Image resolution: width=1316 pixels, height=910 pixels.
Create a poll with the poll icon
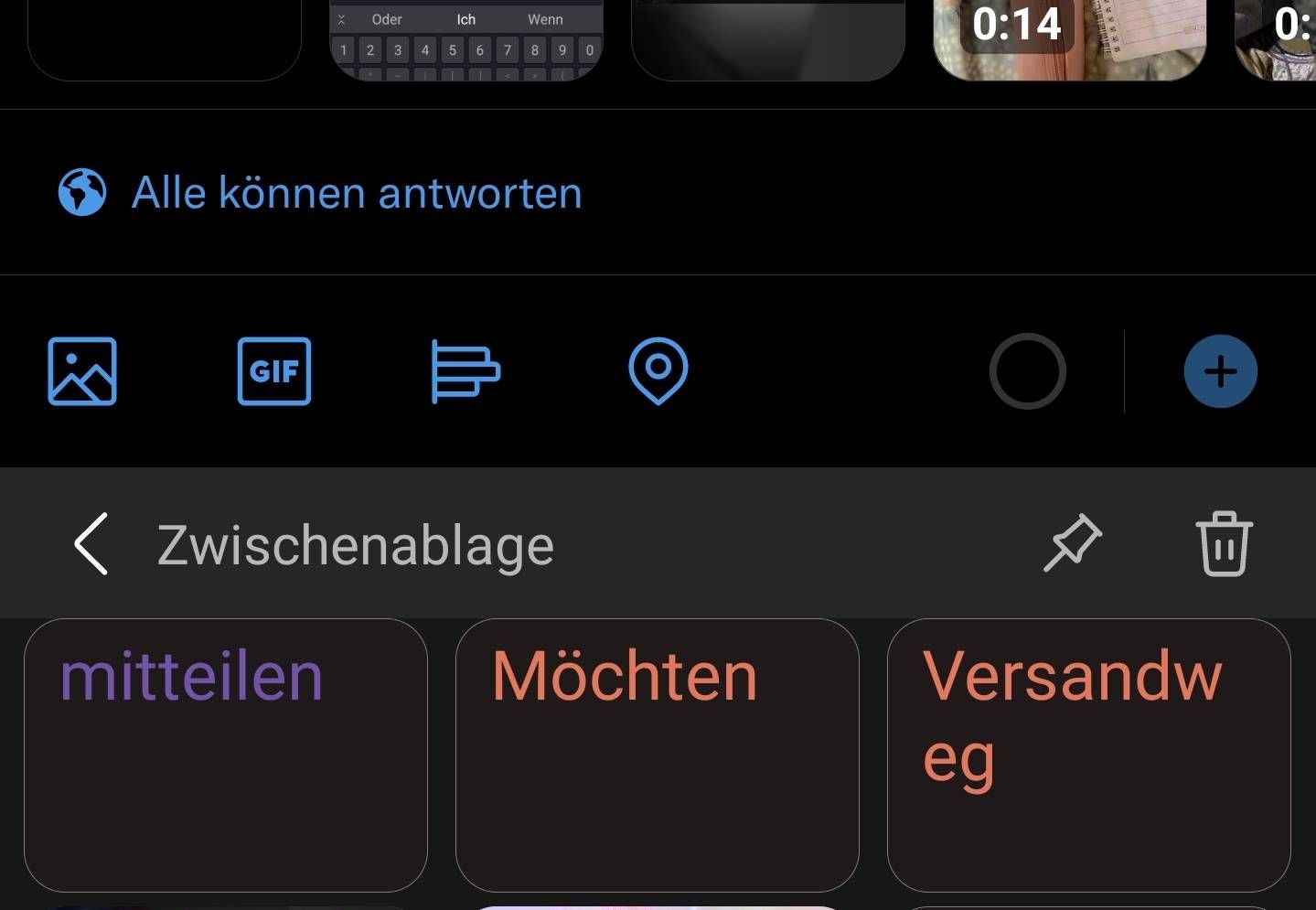465,371
